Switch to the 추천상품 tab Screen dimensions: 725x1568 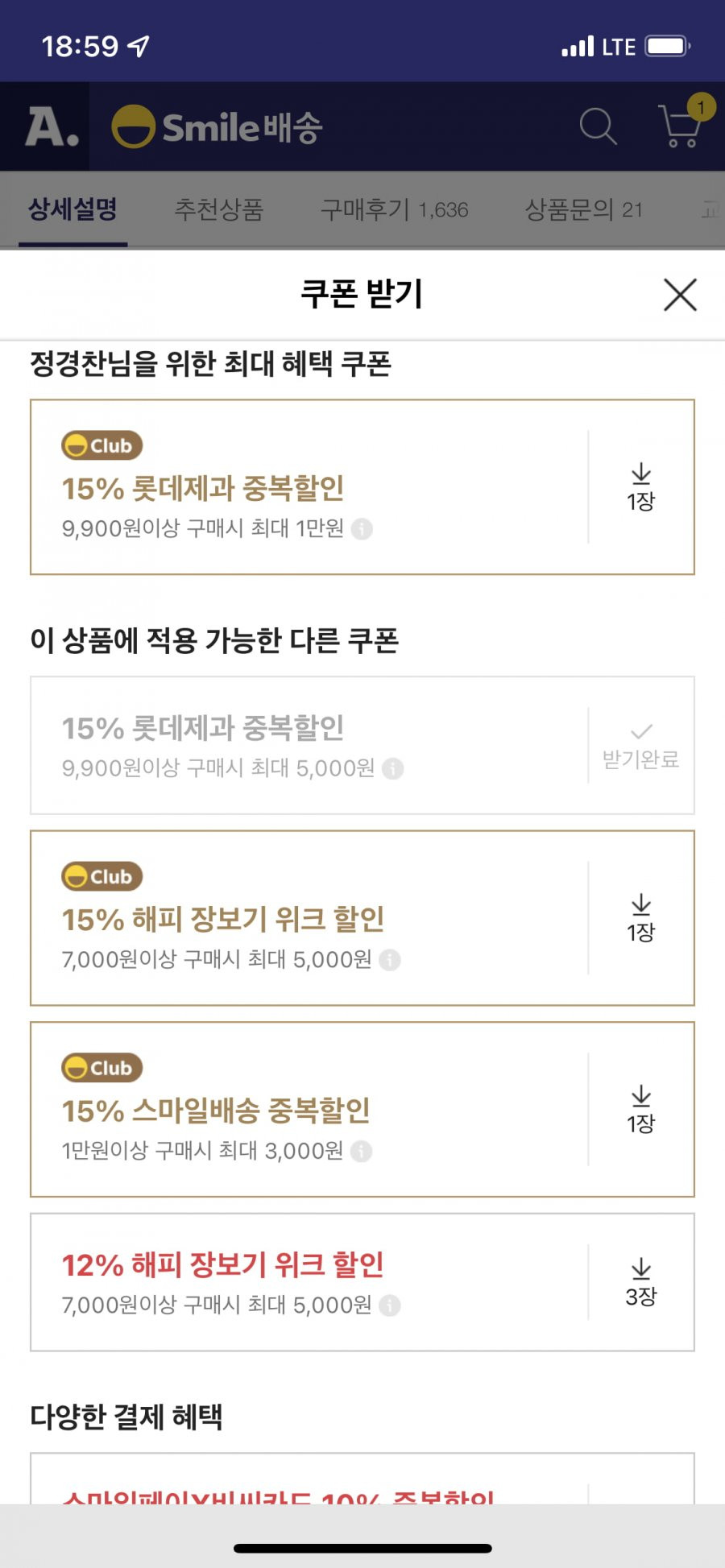point(219,210)
